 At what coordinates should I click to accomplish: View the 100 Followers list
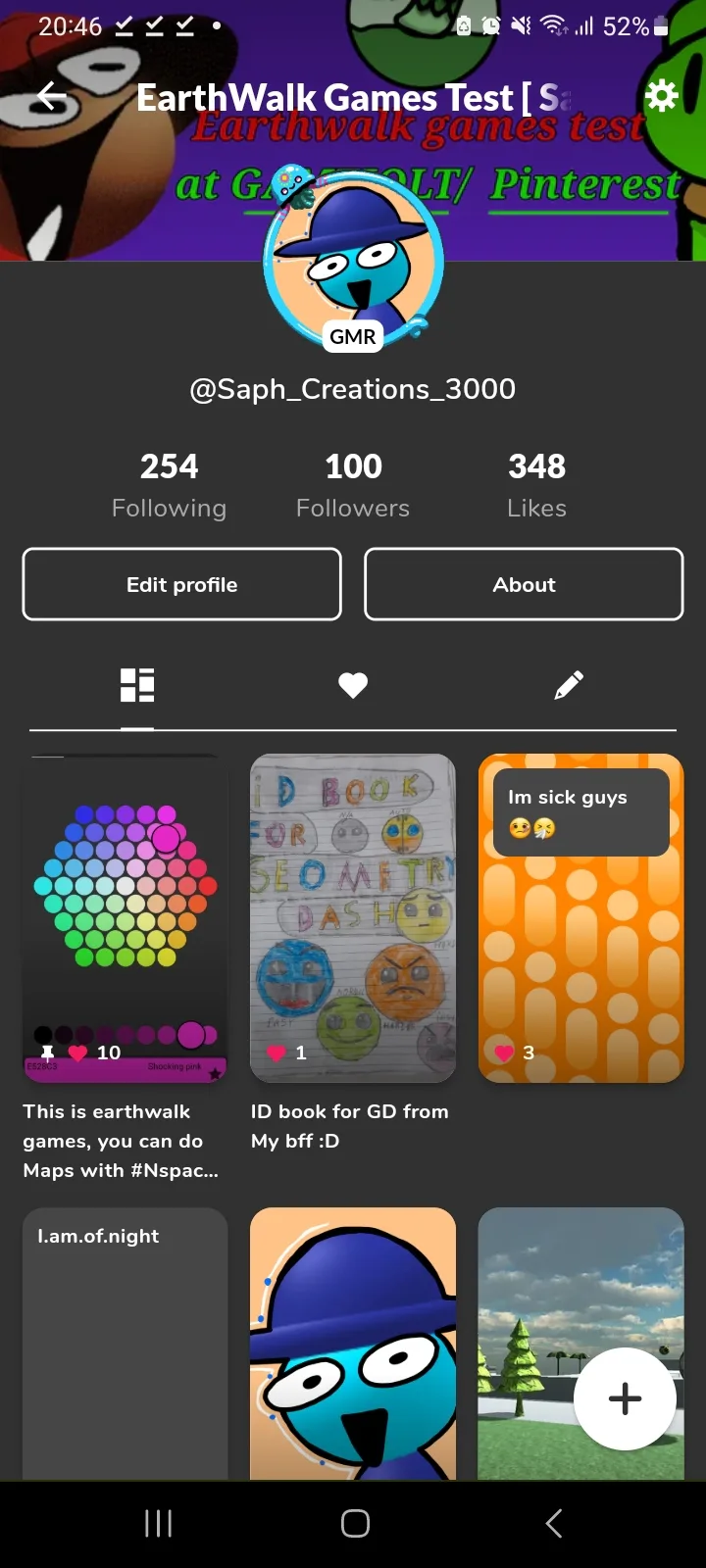point(353,485)
